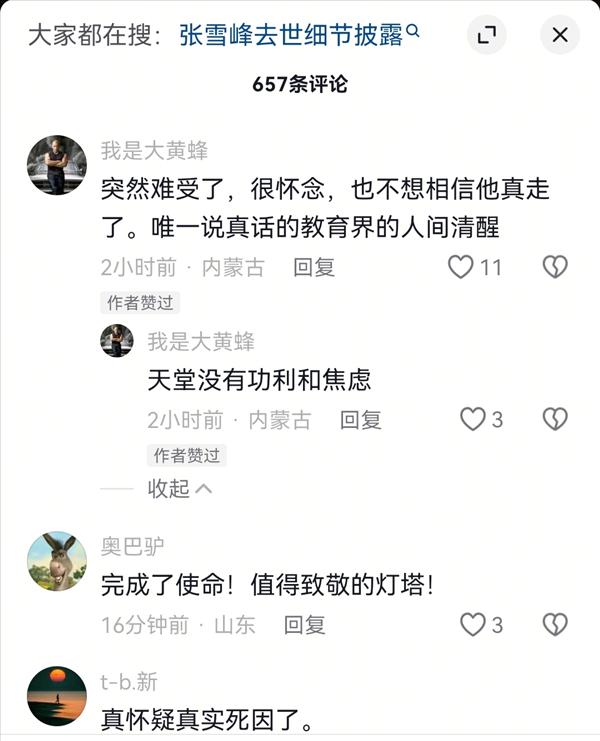Like the comment 突然难受了，很怀念

460,267
